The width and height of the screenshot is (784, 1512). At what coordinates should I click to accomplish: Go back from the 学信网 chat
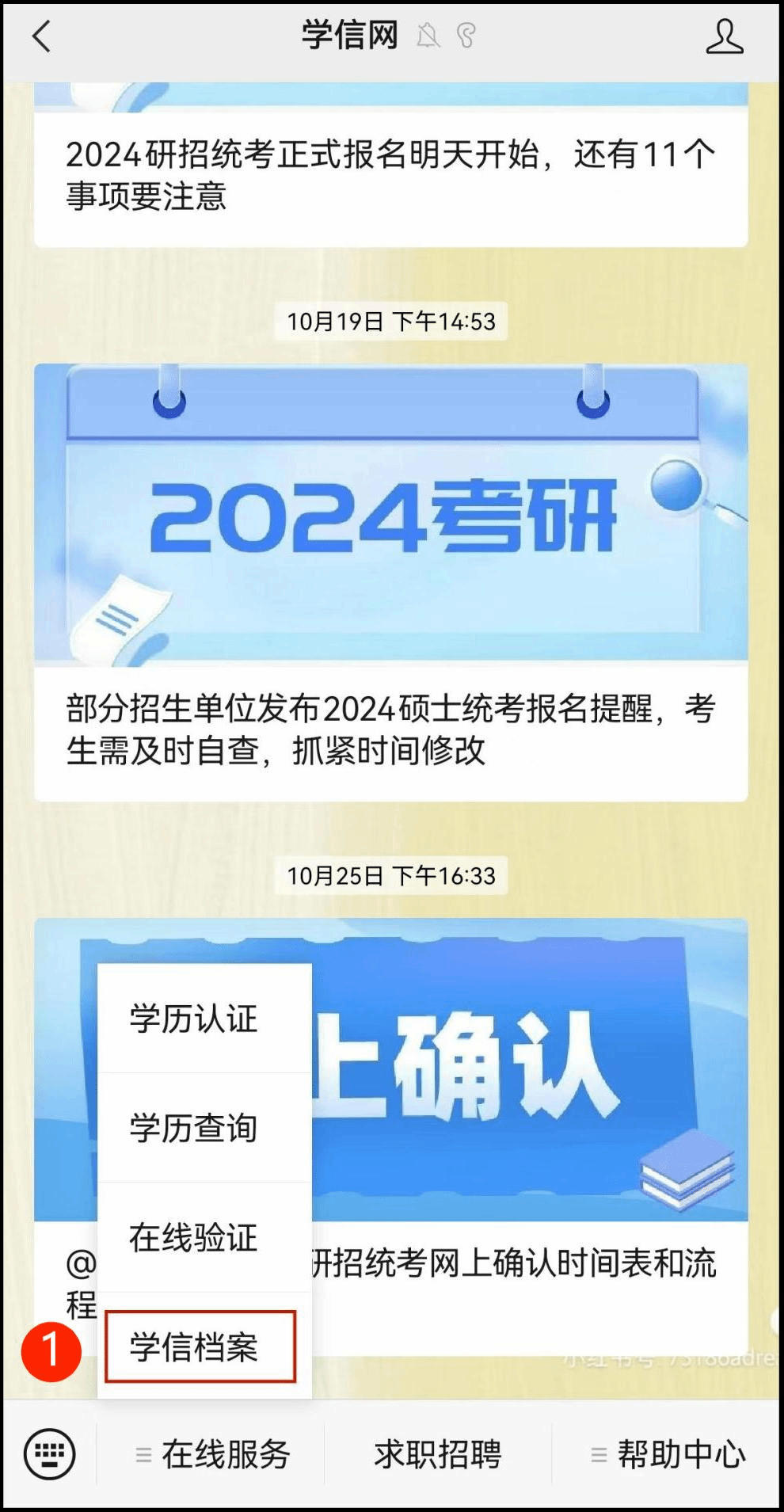41,36
